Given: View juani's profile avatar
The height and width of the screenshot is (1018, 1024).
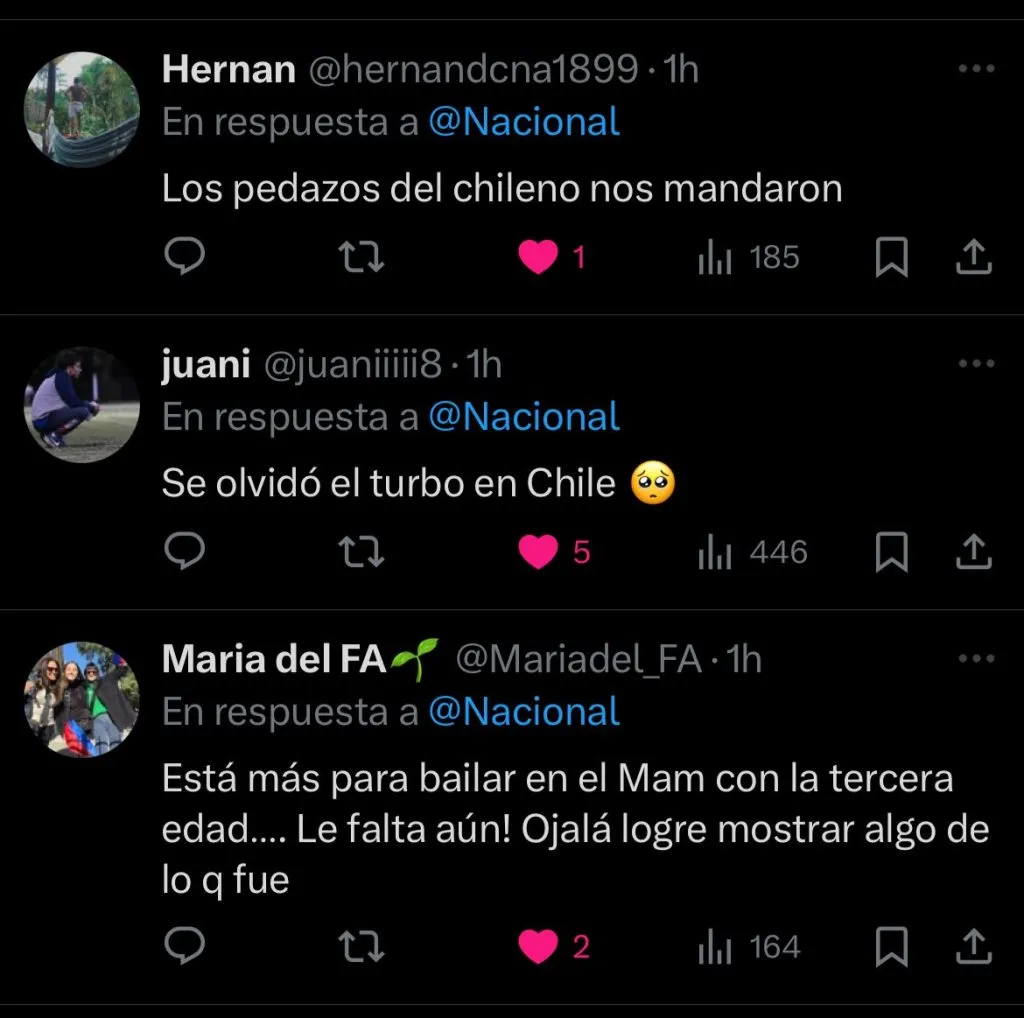Looking at the screenshot, I should pos(82,404).
